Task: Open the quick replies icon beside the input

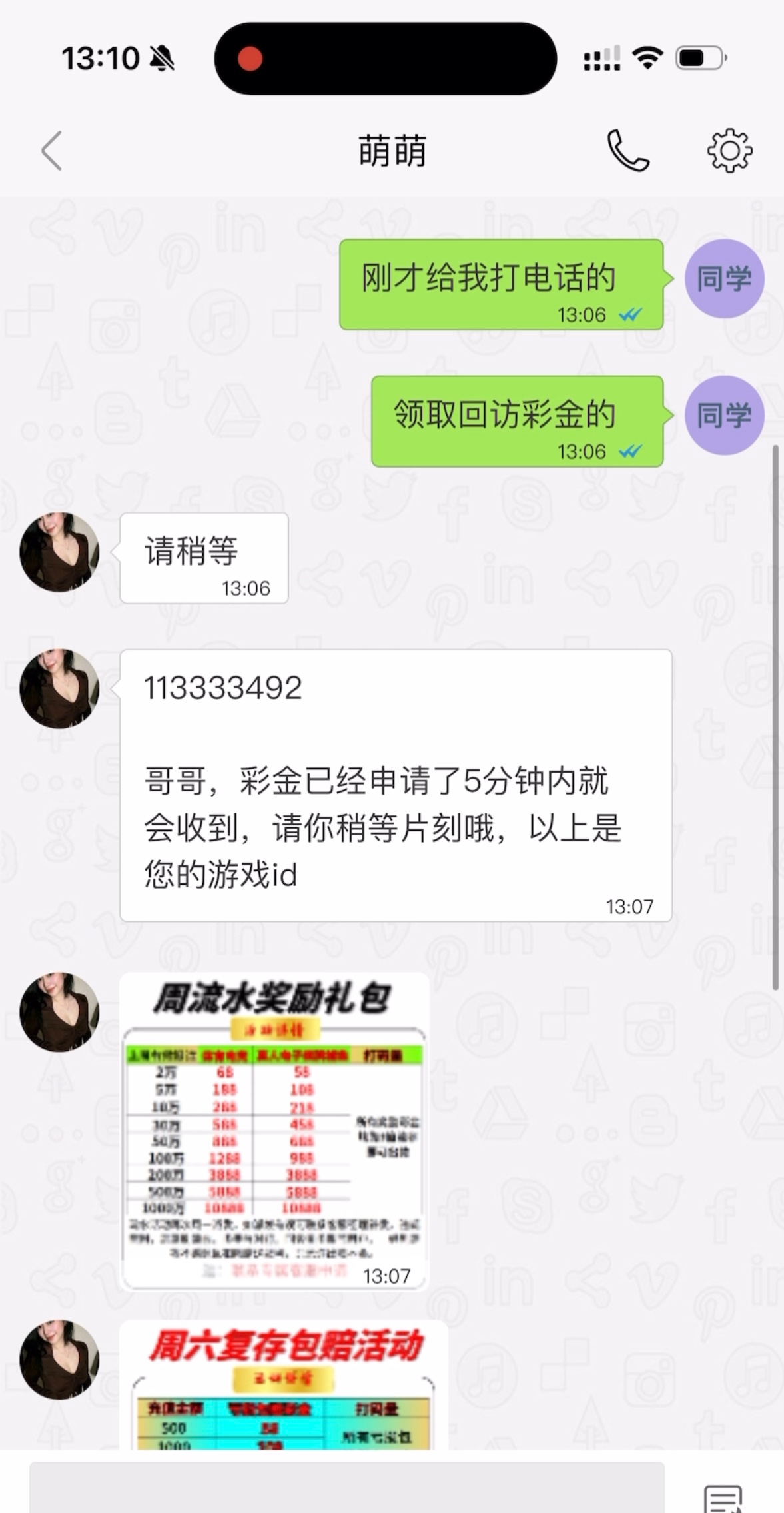Action: 723,1498
